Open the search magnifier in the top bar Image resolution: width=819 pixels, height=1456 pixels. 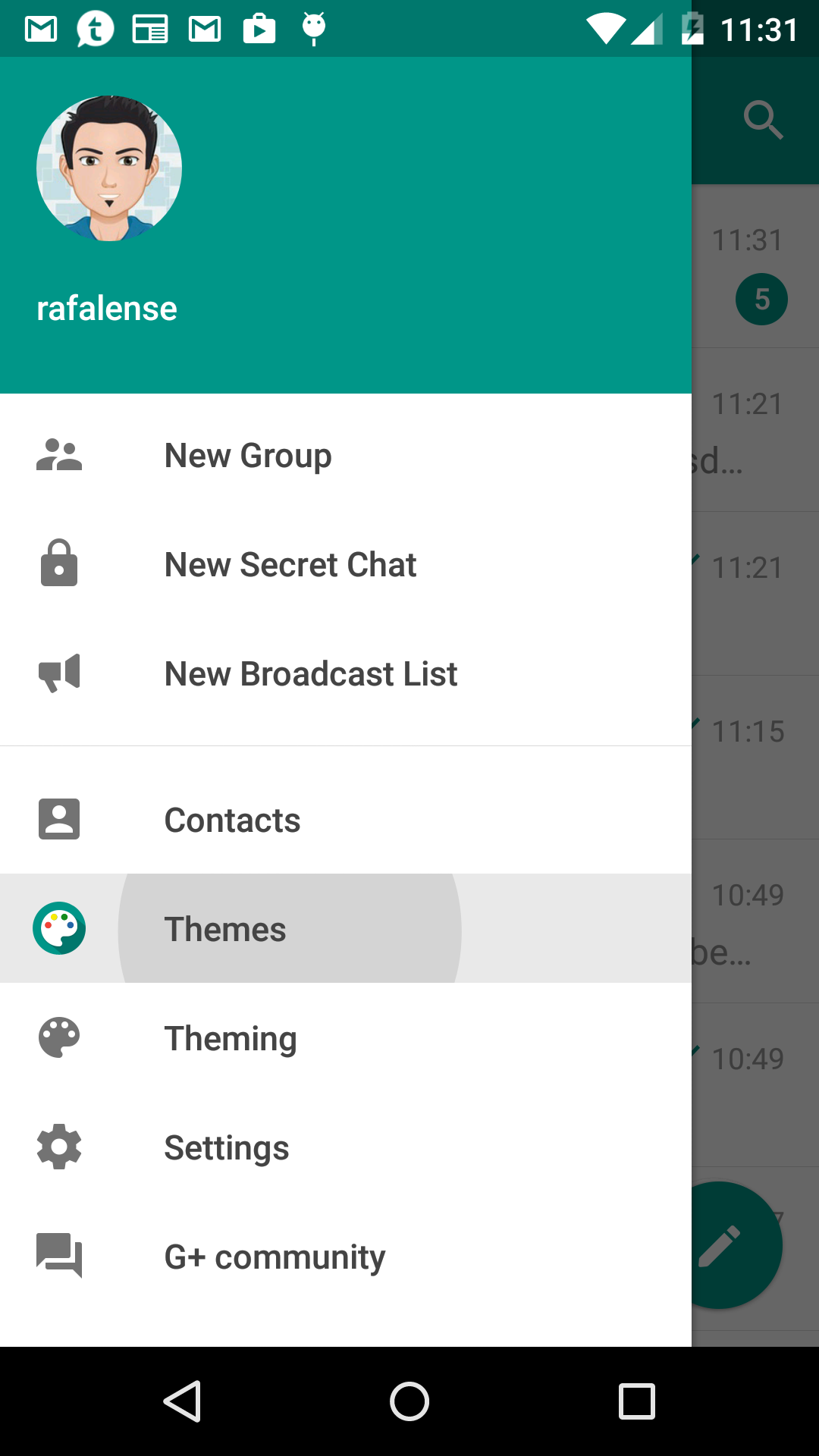(x=763, y=119)
